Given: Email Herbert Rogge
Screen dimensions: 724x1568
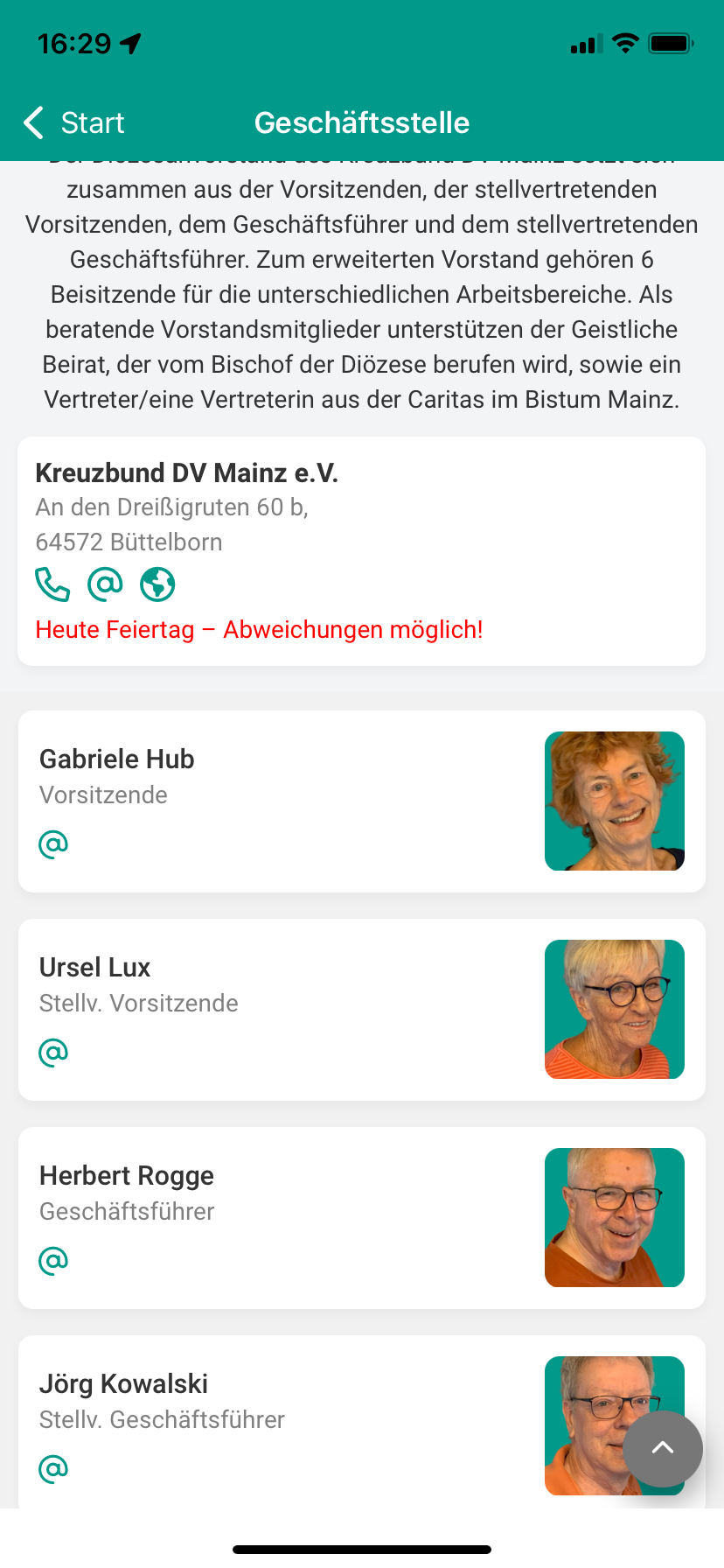Looking at the screenshot, I should pos(53,1261).
